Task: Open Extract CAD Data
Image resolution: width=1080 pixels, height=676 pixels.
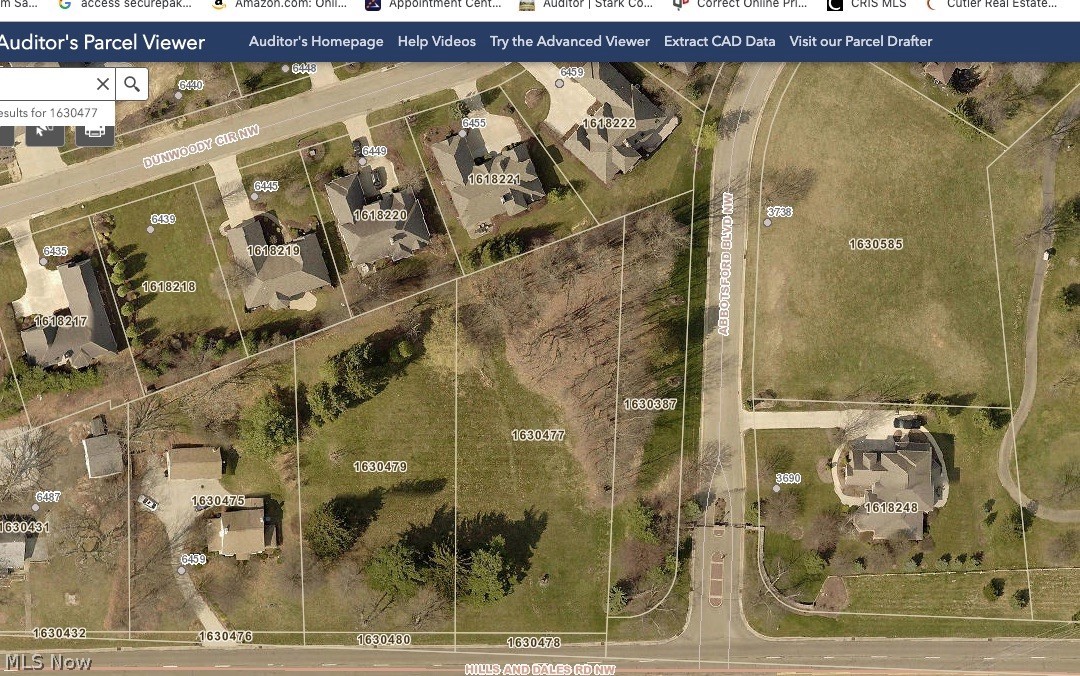Action: click(x=719, y=41)
